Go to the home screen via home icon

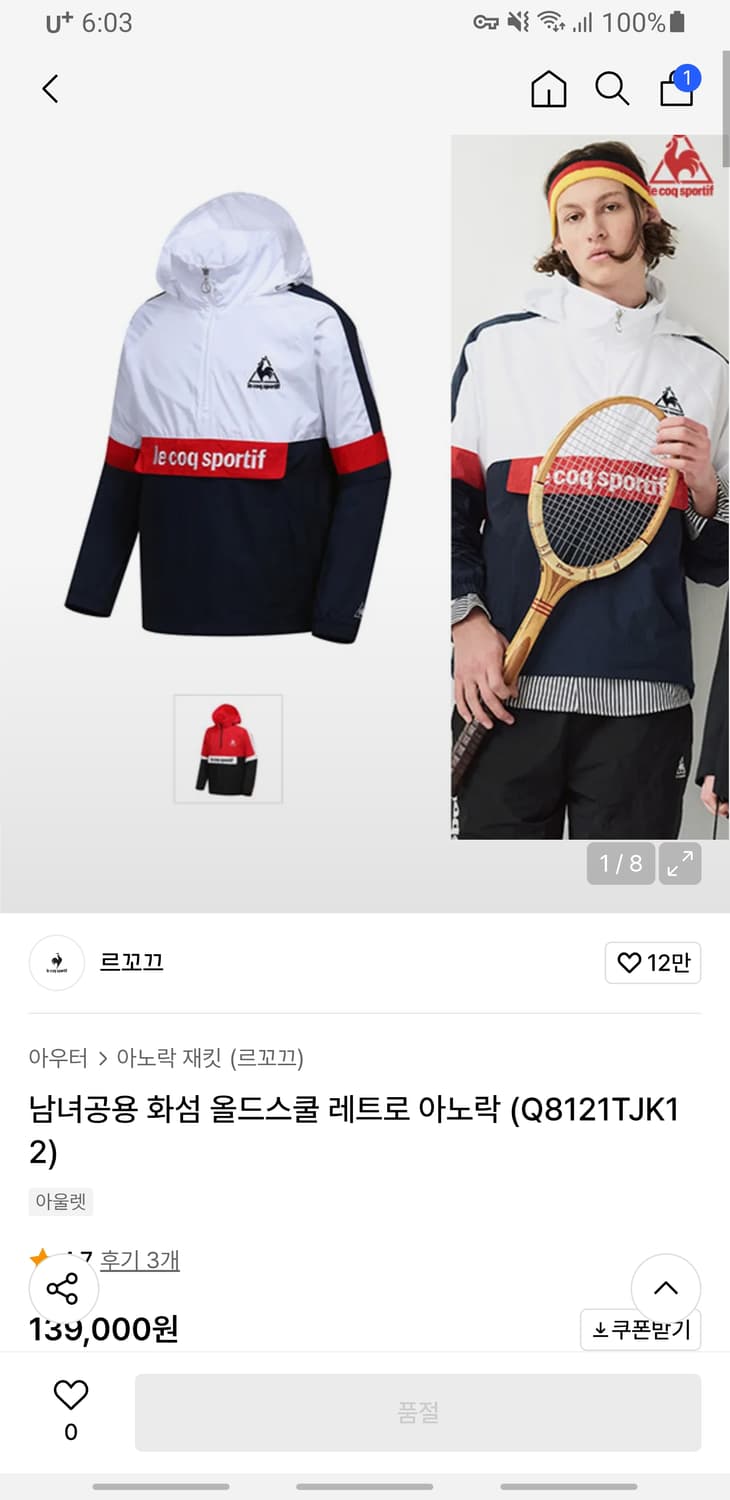pyautogui.click(x=548, y=88)
